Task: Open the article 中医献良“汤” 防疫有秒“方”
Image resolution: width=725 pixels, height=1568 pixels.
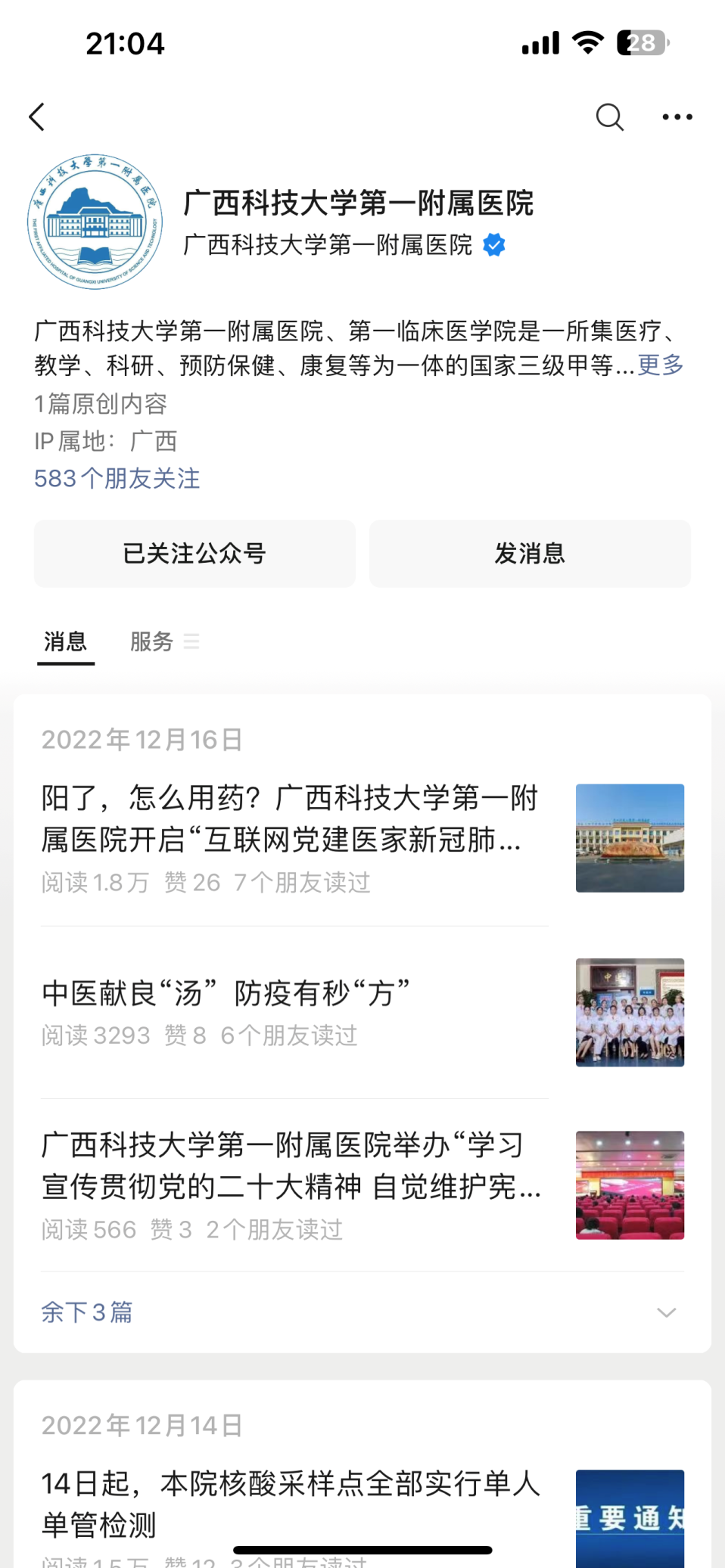Action: (227, 993)
